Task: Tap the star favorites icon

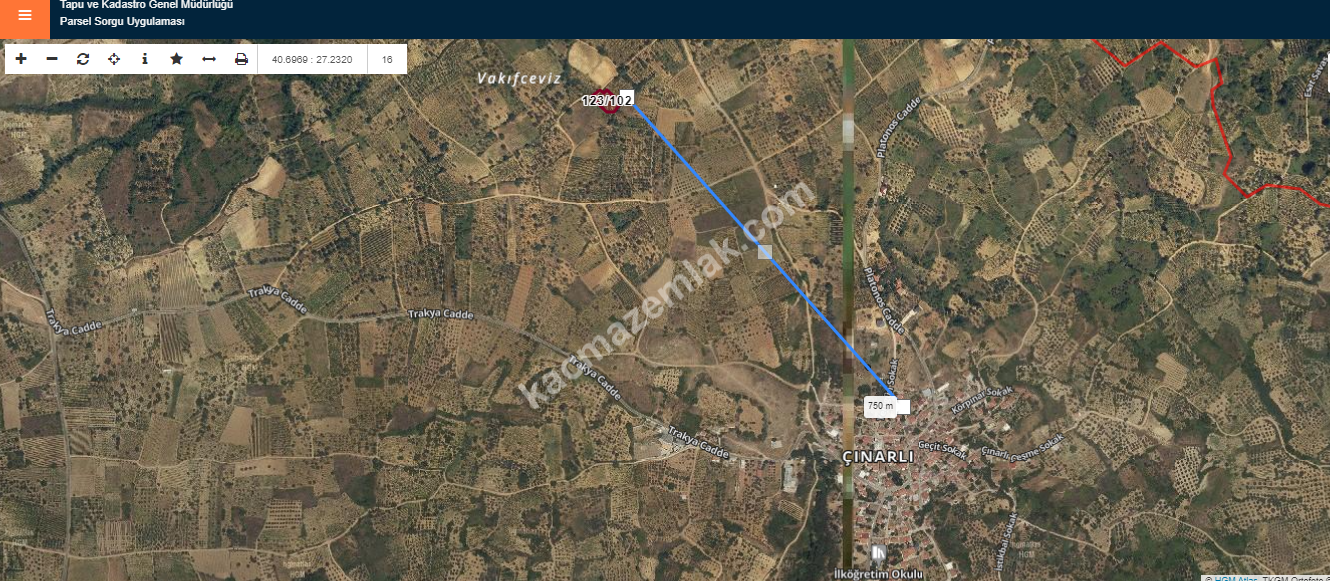Action: [177, 59]
